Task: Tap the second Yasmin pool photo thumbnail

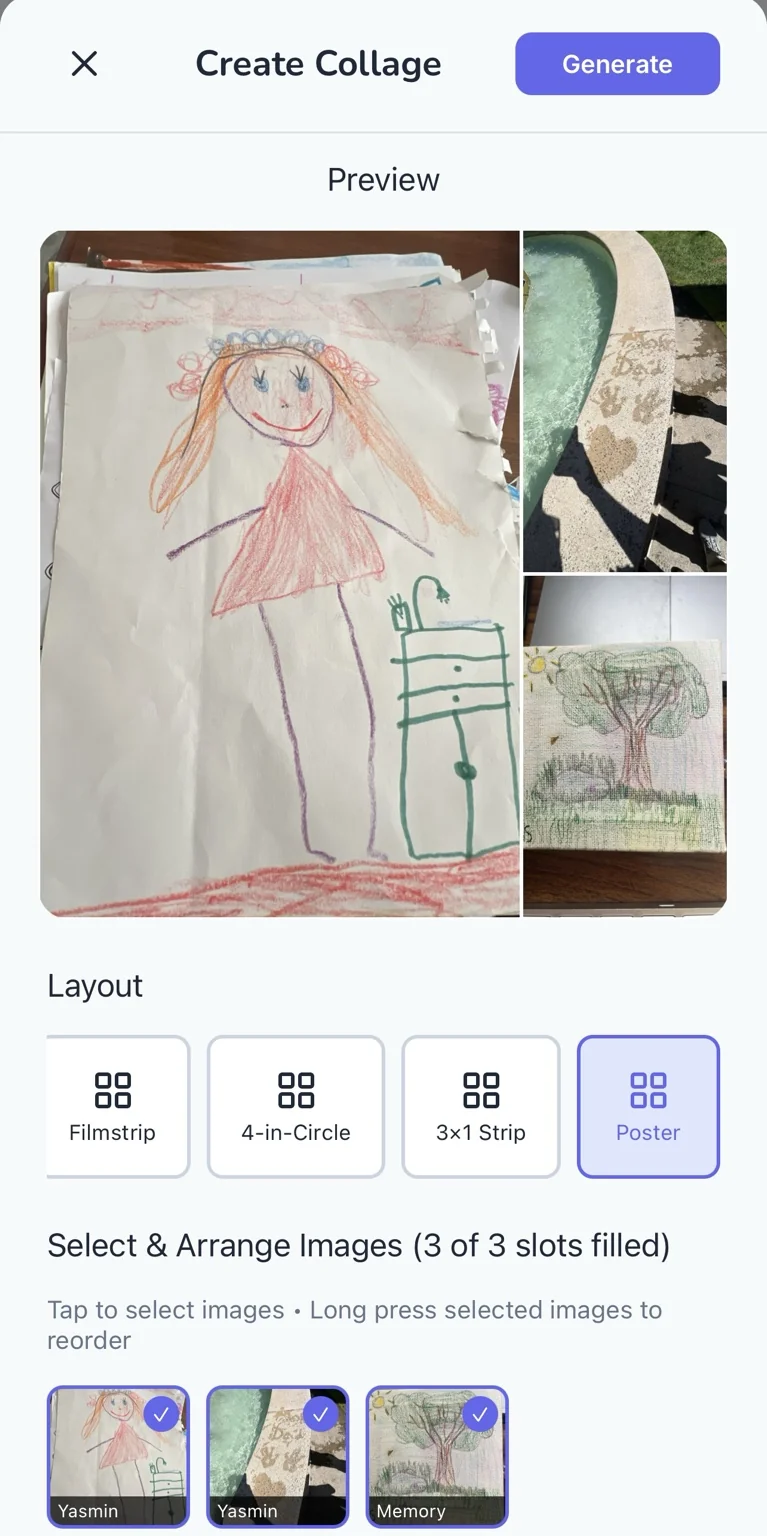Action: [x=277, y=1457]
